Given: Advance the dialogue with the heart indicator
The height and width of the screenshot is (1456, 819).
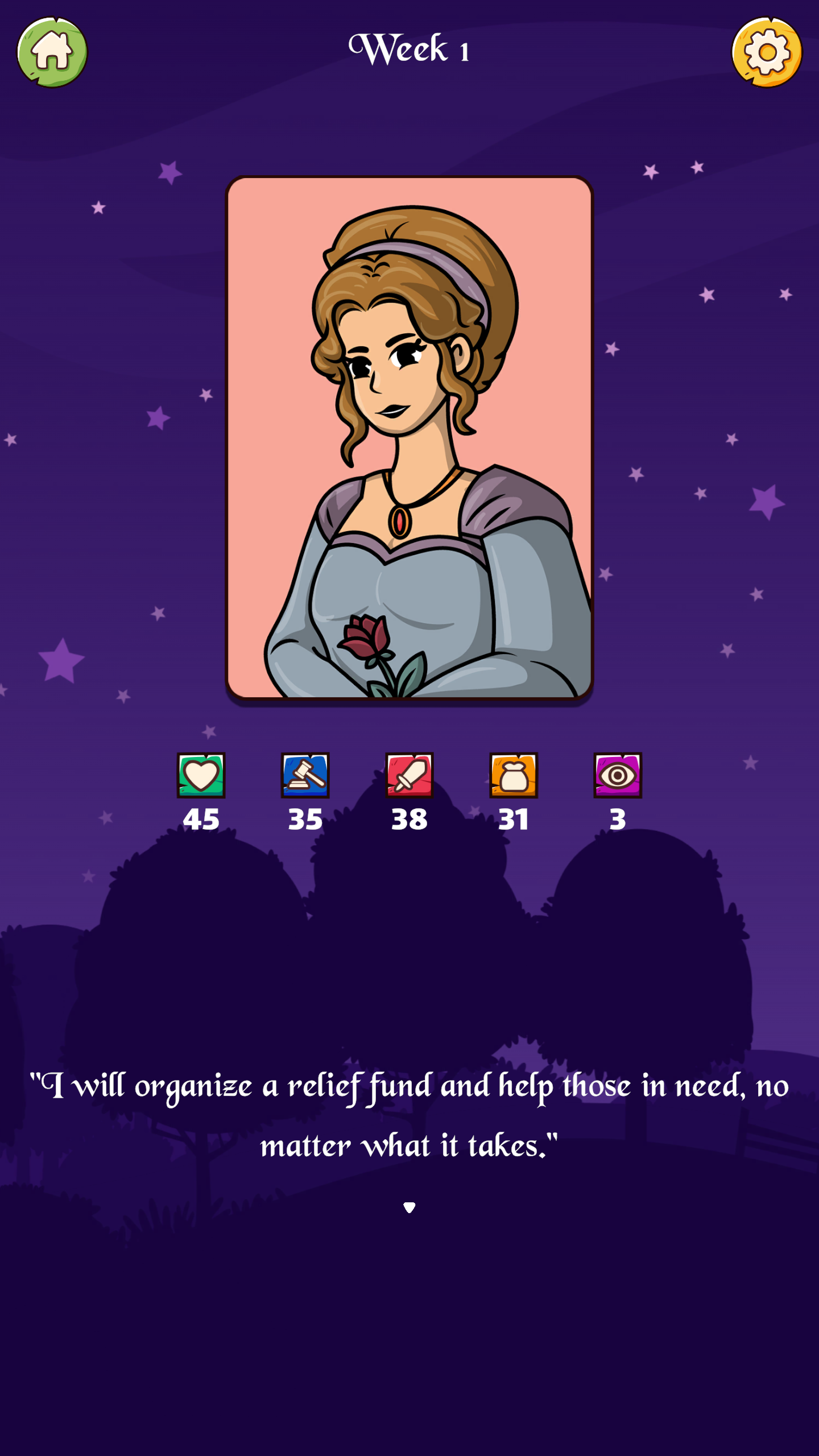Looking at the screenshot, I should pos(409,1207).
